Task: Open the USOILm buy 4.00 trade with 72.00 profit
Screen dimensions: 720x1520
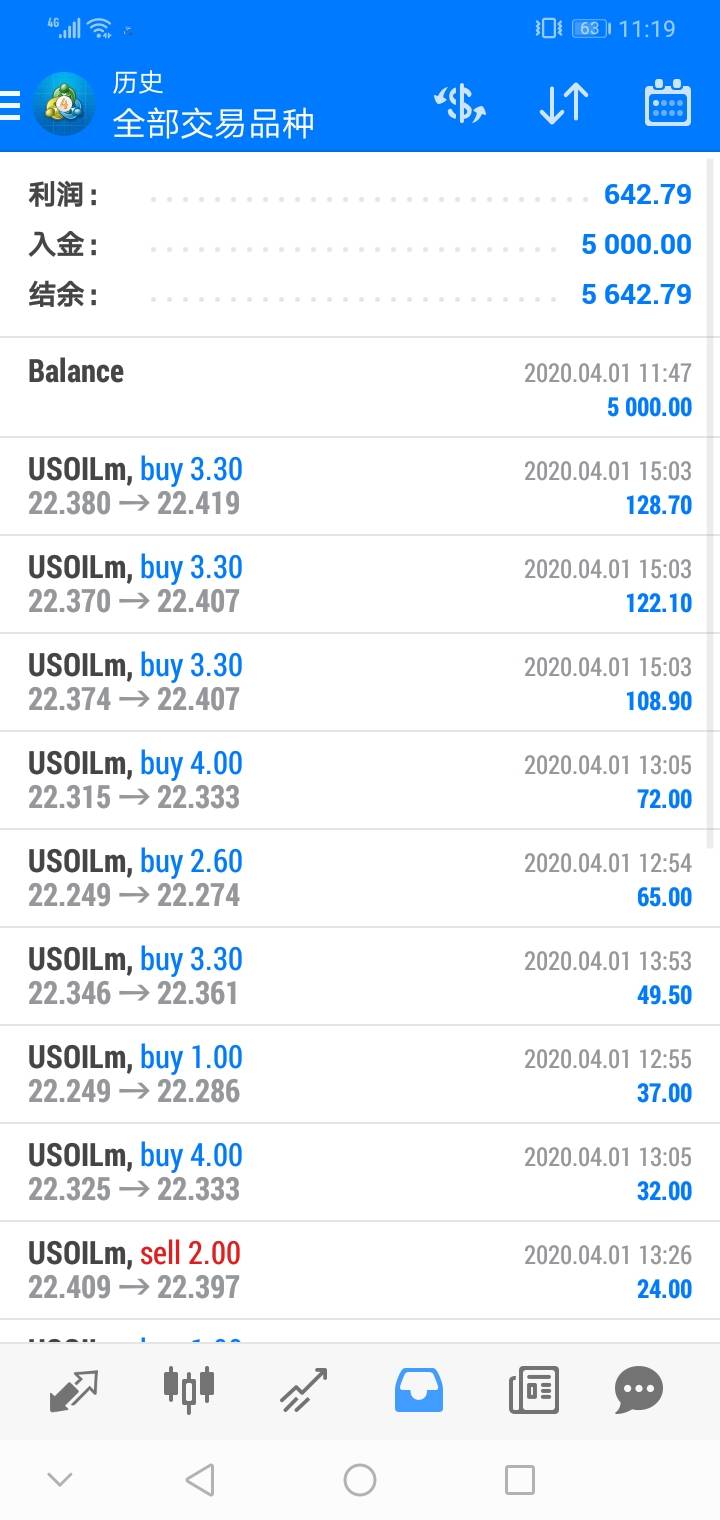Action: (360, 780)
